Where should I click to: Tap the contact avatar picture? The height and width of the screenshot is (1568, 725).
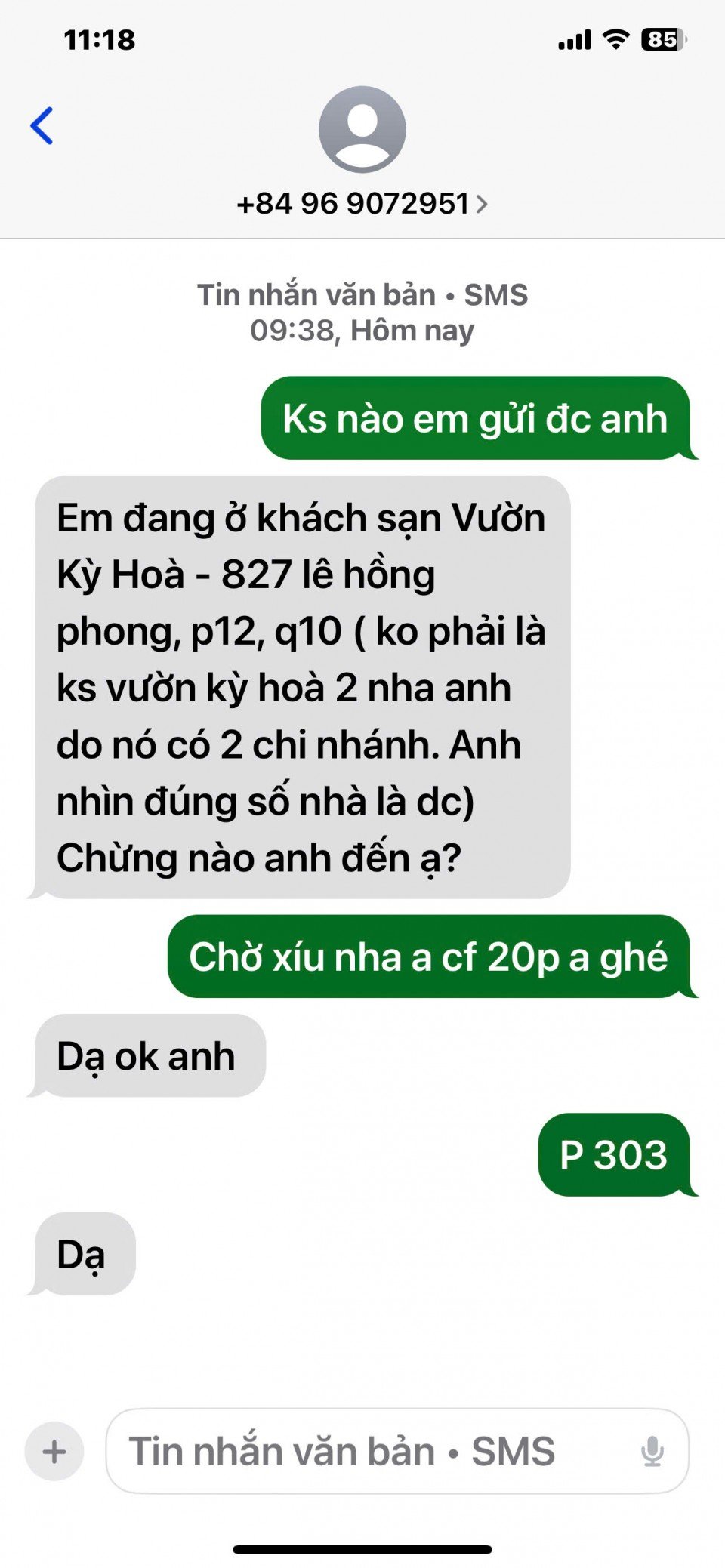362,129
